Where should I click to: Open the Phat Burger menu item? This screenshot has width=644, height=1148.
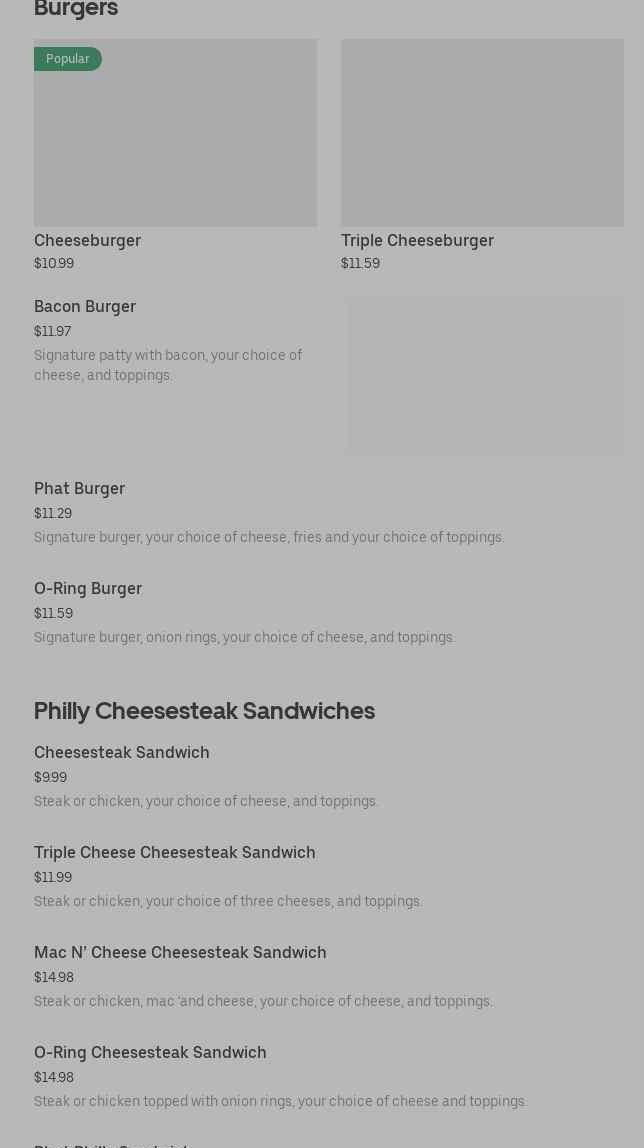click(329, 512)
